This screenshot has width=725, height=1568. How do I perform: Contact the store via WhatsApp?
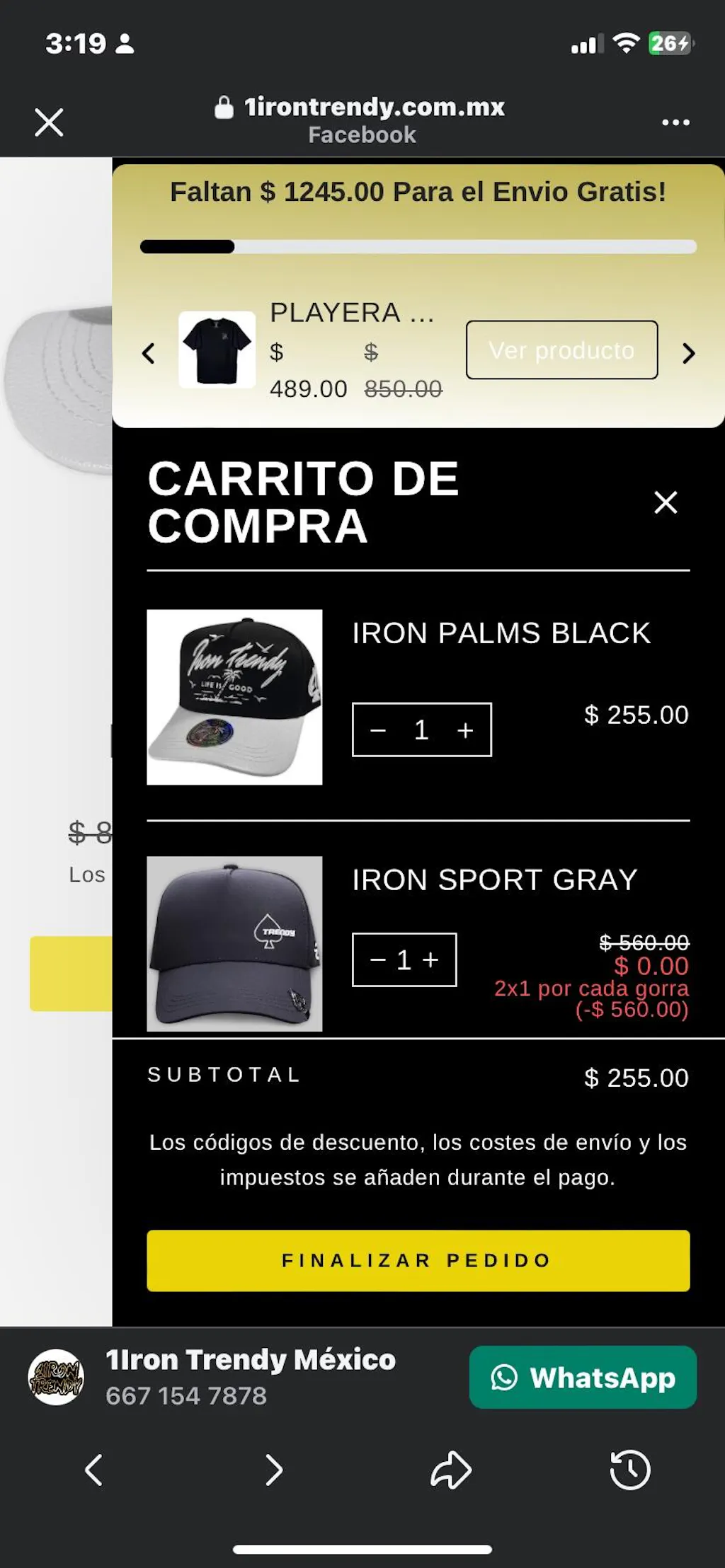tap(583, 1377)
